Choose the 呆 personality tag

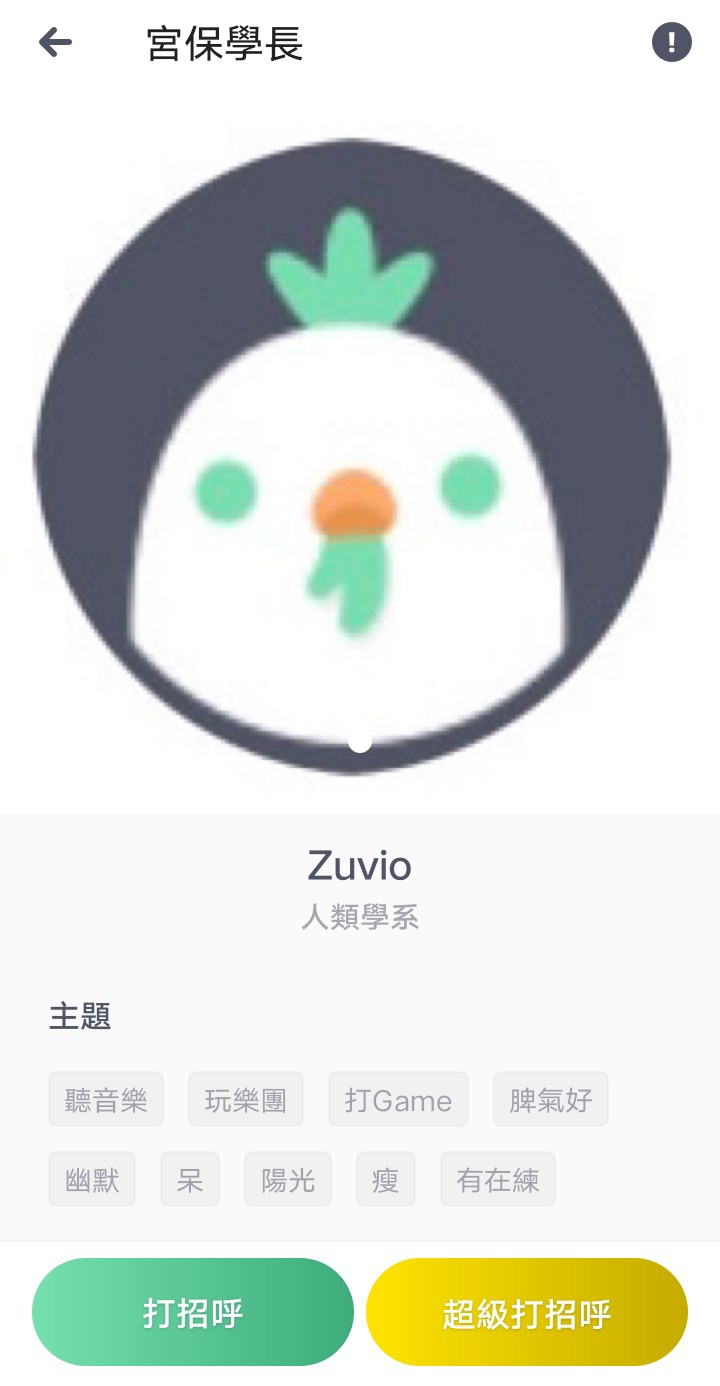(189, 1180)
